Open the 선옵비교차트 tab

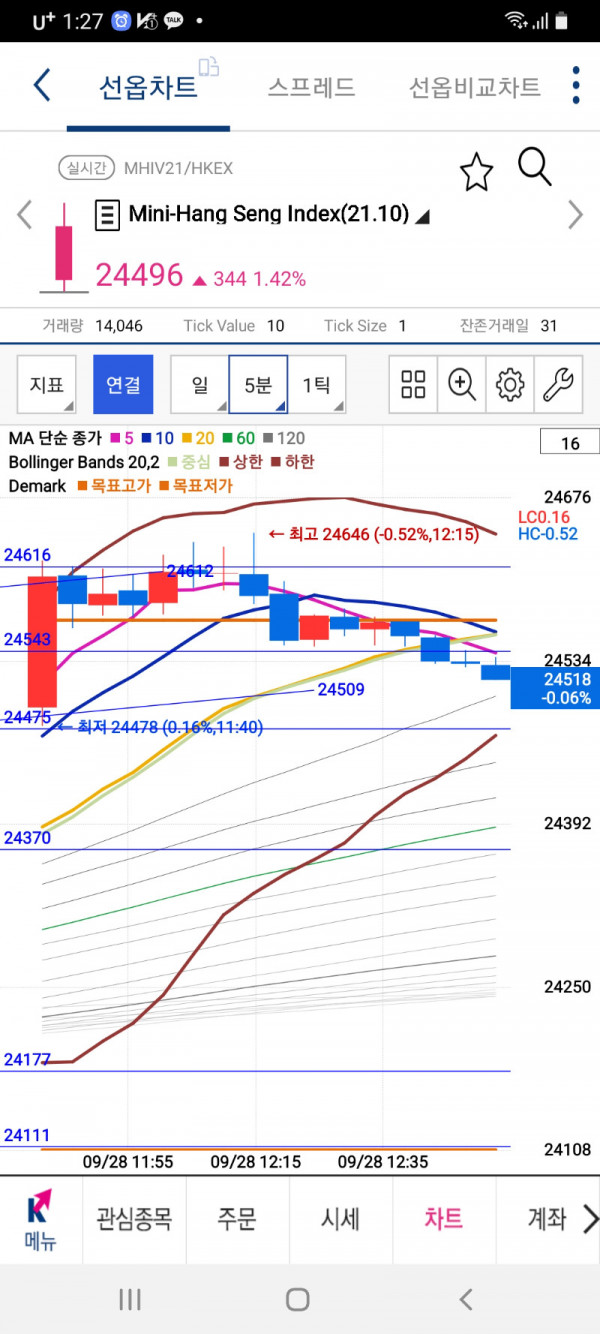point(474,87)
